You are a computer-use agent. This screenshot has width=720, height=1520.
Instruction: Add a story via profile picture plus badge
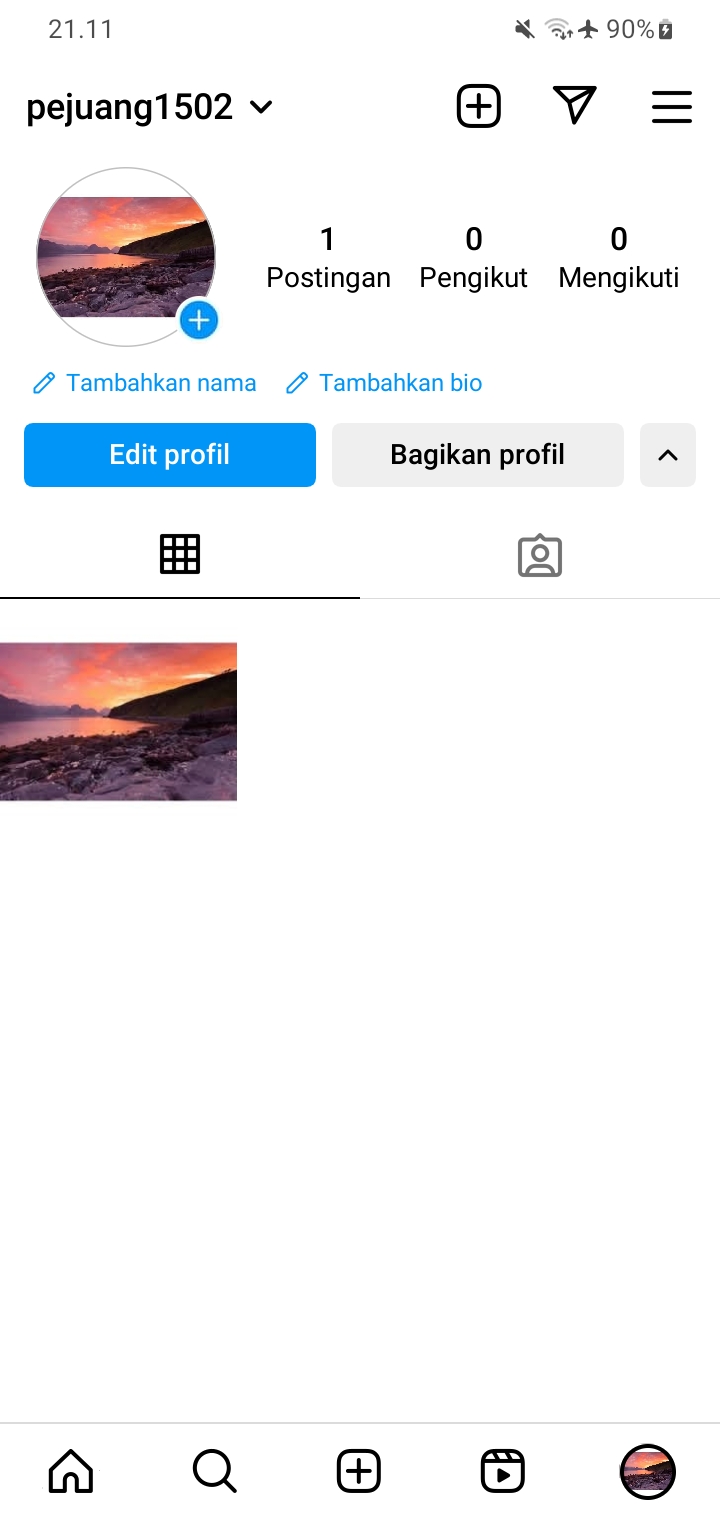(x=199, y=320)
